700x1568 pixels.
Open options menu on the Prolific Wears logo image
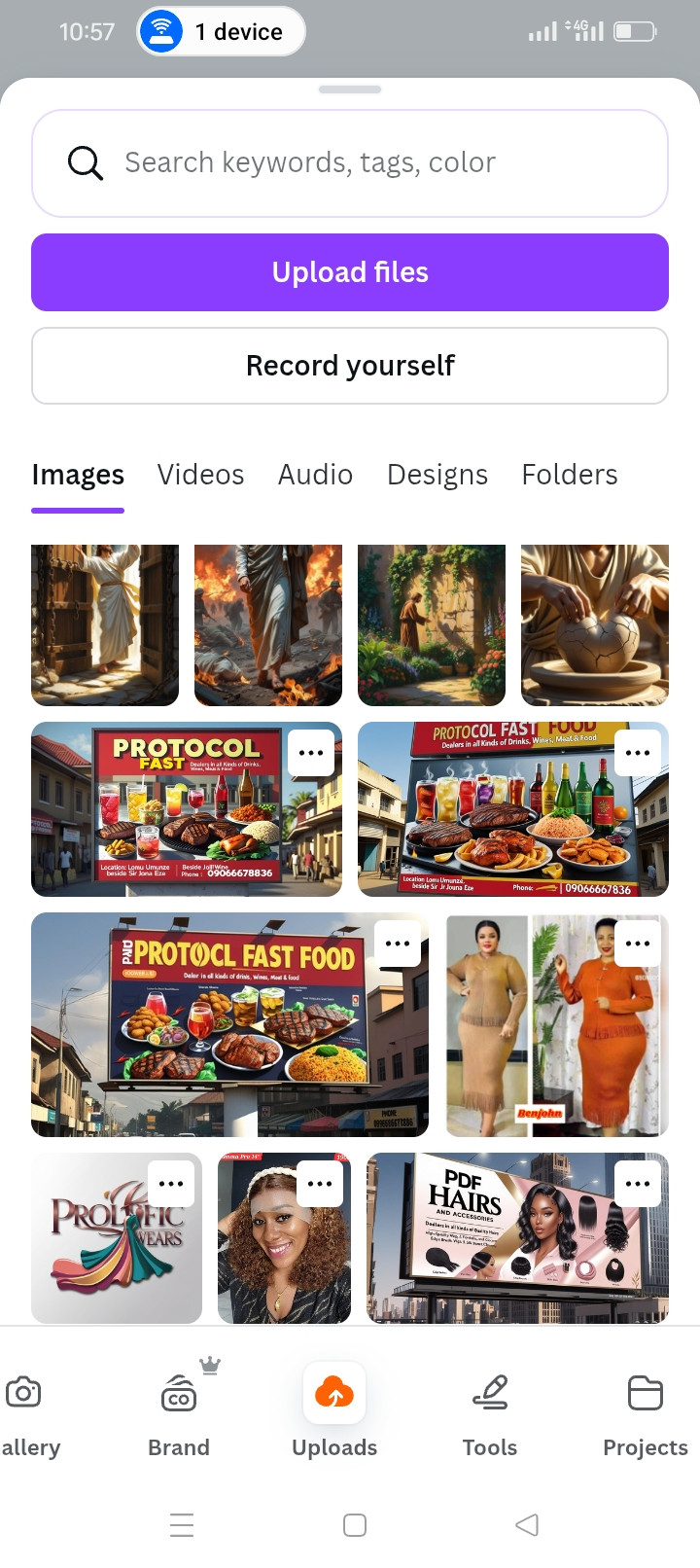point(171,1183)
